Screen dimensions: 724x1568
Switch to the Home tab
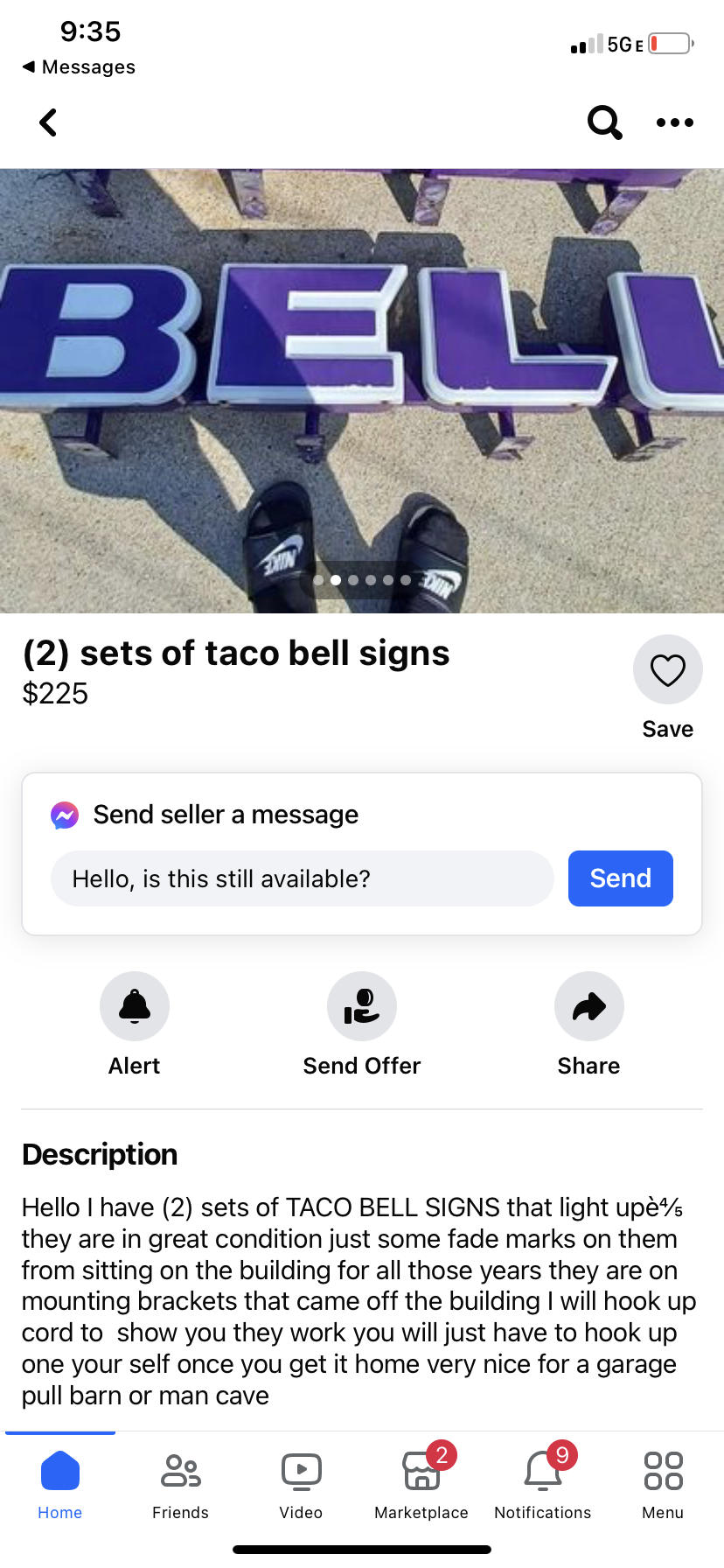[x=60, y=1484]
